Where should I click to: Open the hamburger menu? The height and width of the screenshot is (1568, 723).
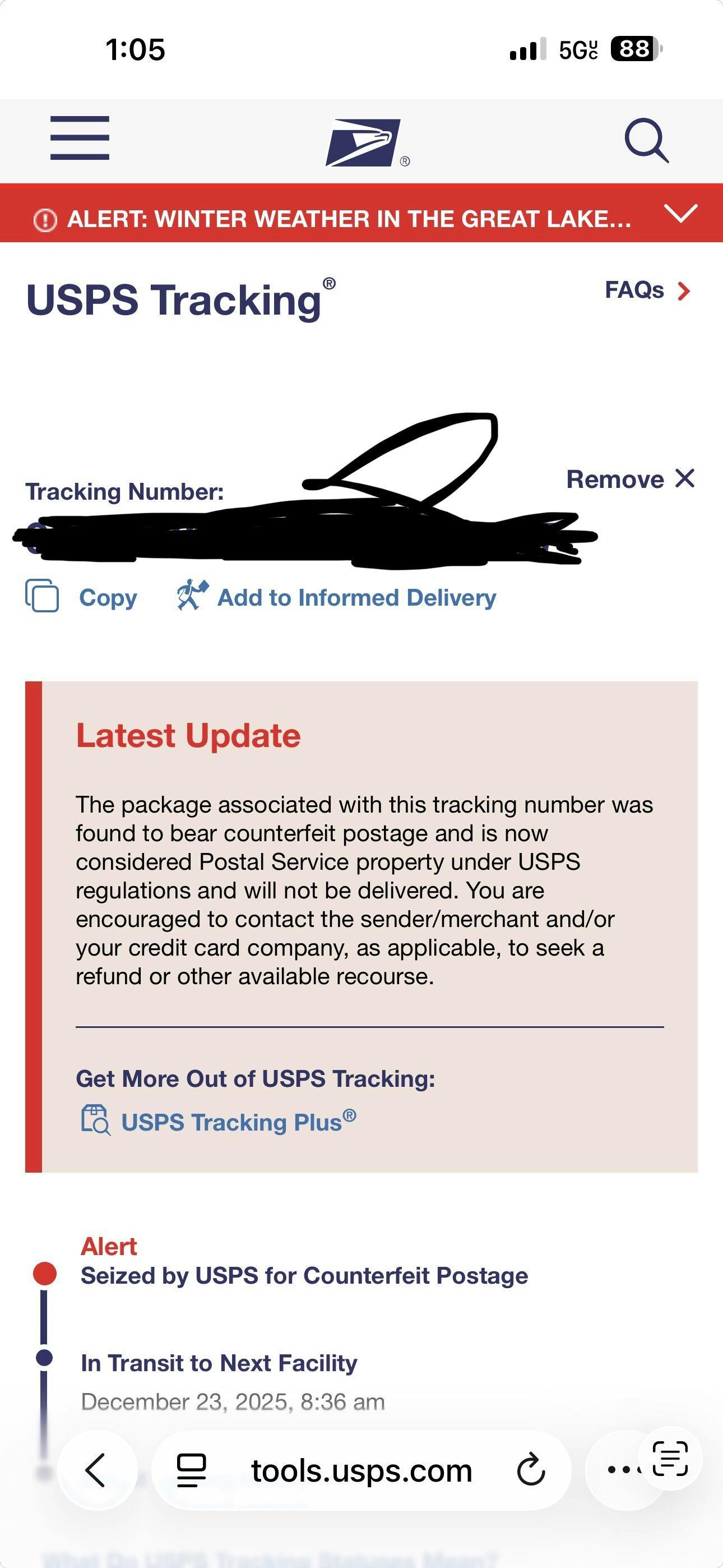(80, 138)
